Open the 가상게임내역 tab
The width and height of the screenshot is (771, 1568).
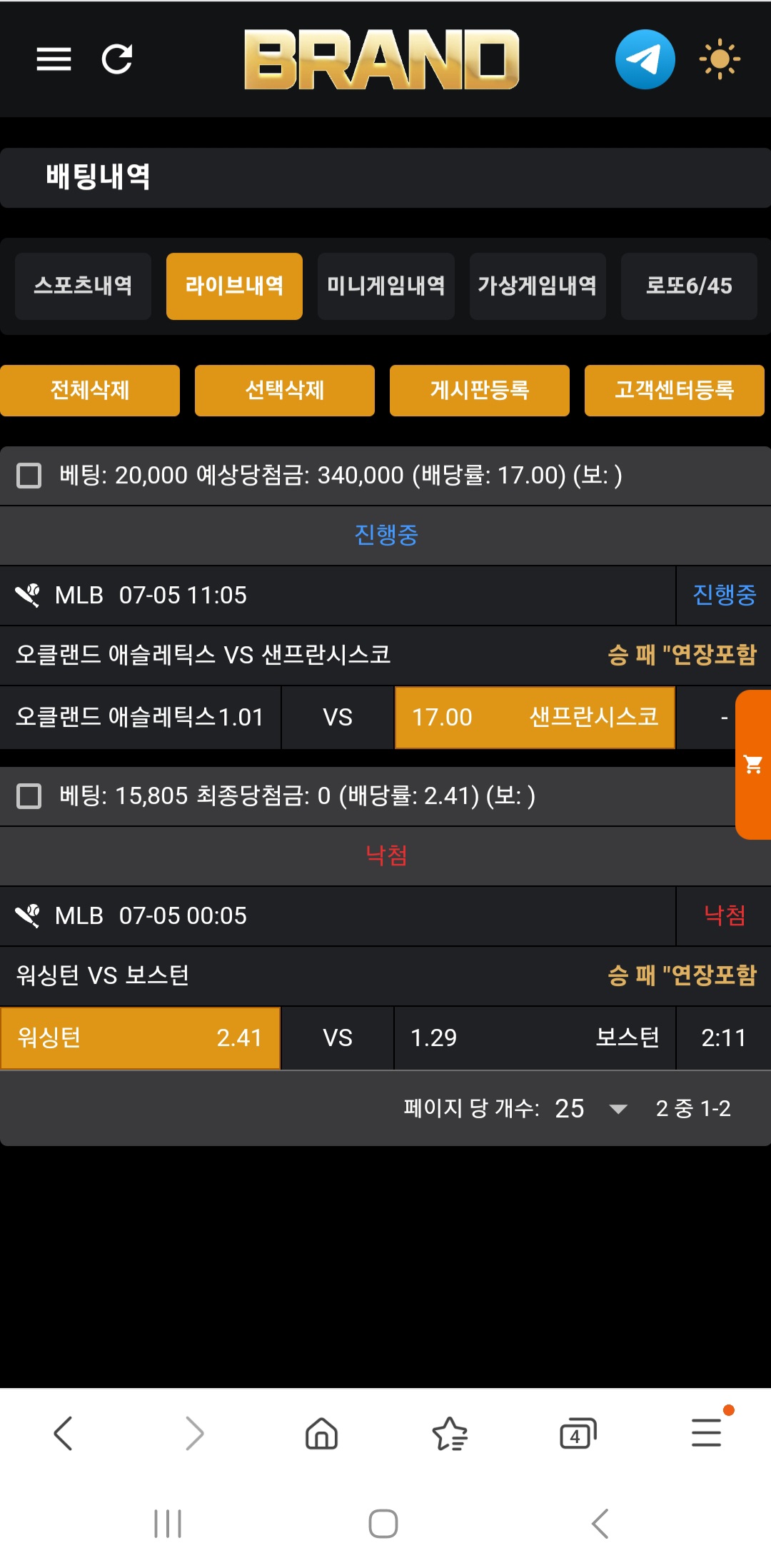538,286
